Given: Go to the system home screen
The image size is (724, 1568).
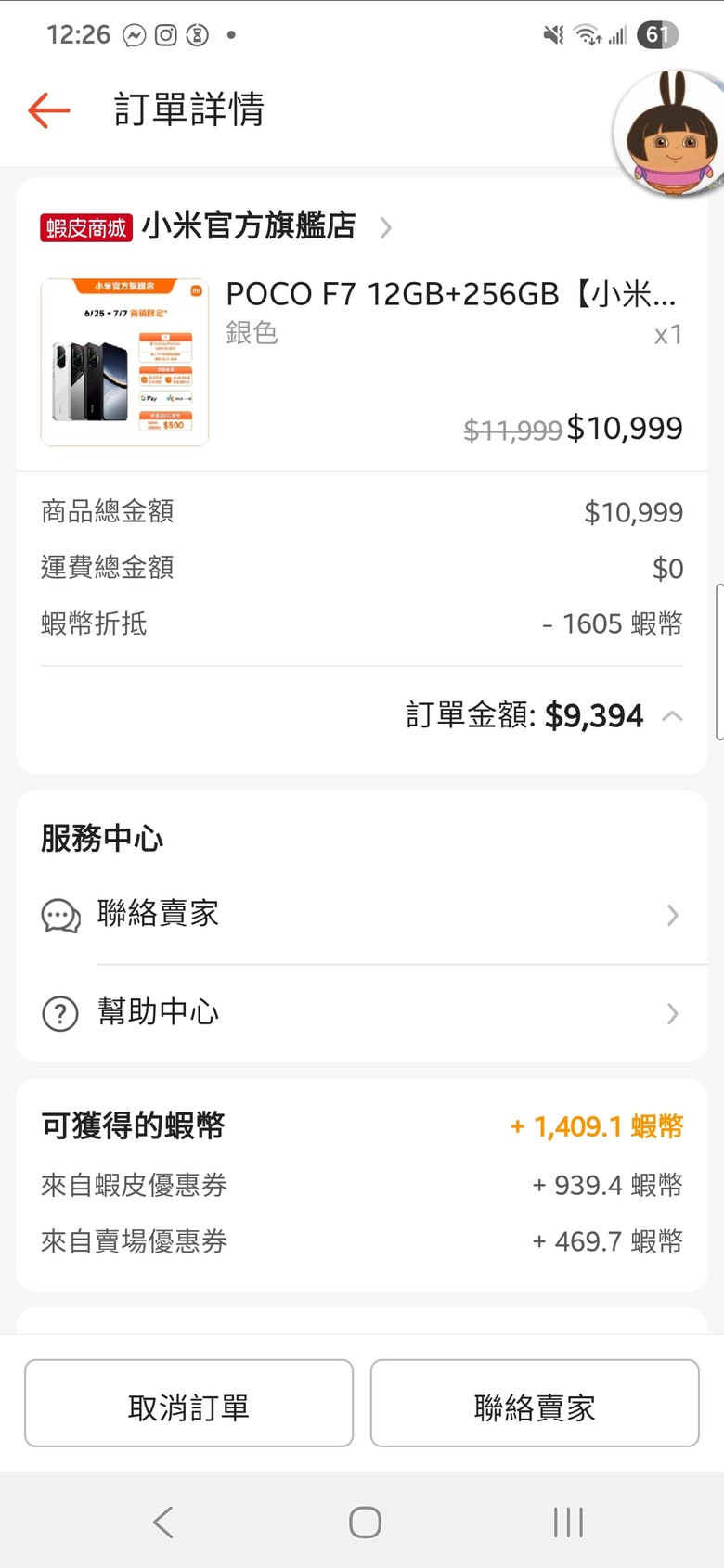Looking at the screenshot, I should point(365,1522).
